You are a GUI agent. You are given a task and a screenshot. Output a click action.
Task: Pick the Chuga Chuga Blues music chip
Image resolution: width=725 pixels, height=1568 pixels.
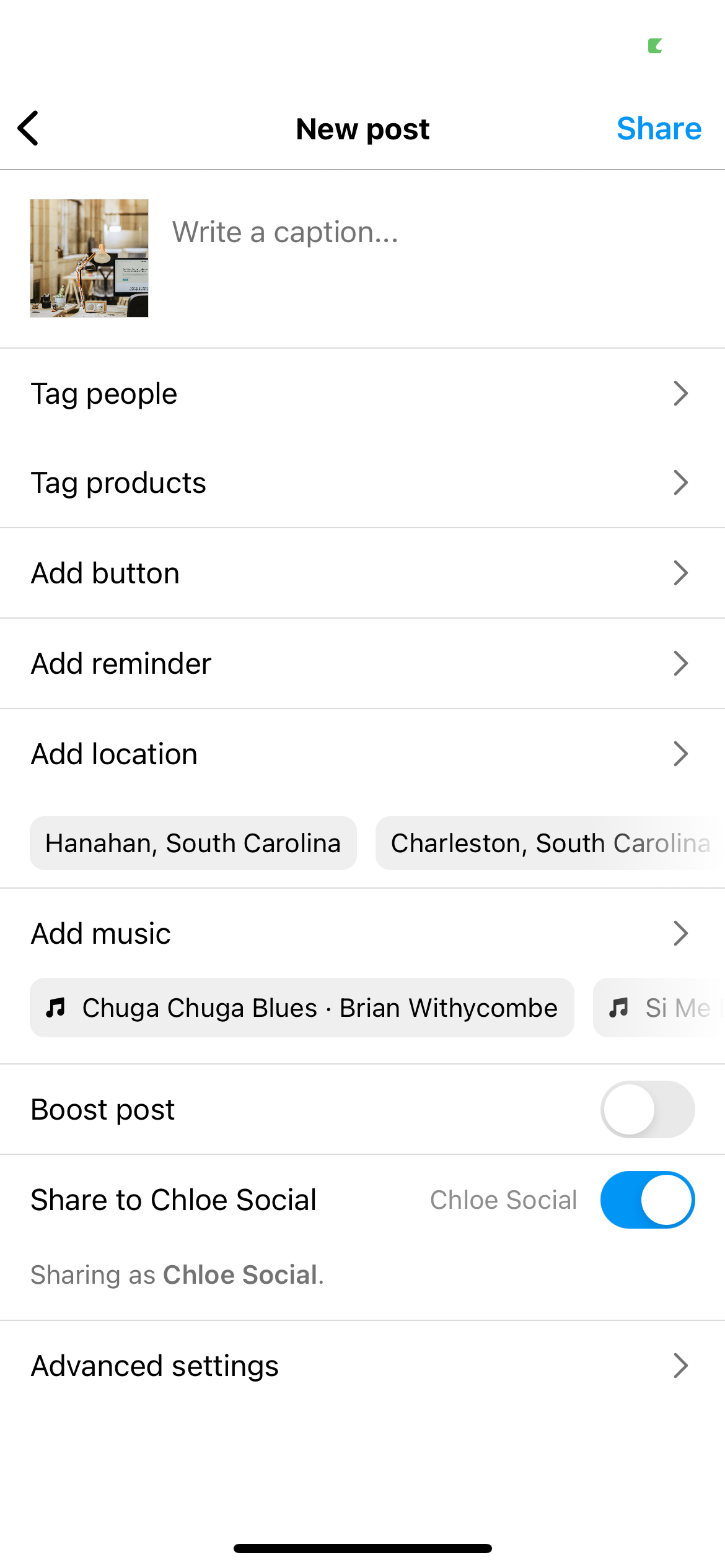[302, 1008]
